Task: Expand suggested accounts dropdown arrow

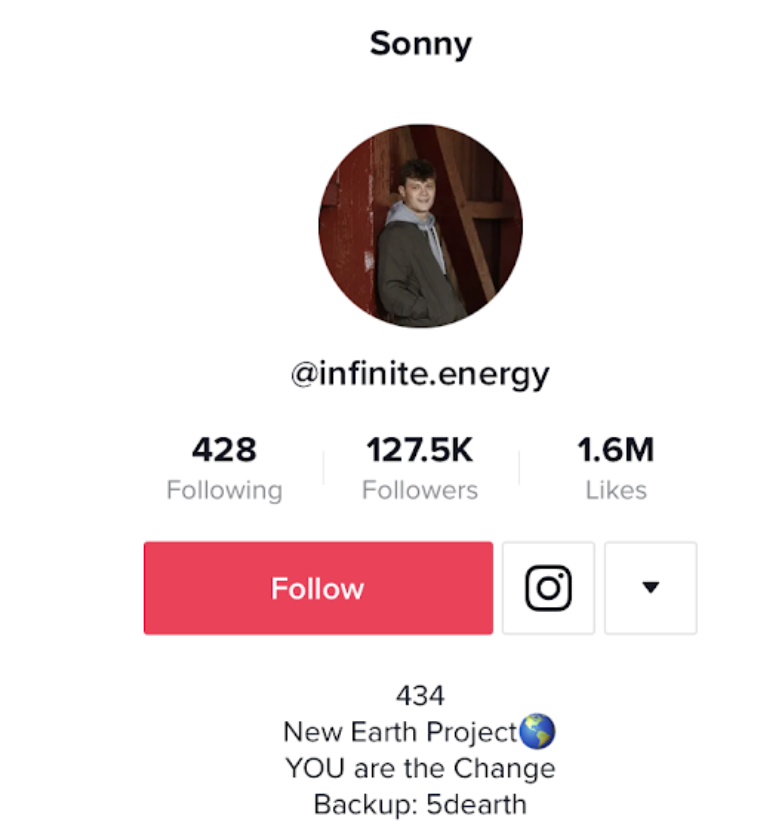Action: coord(650,588)
